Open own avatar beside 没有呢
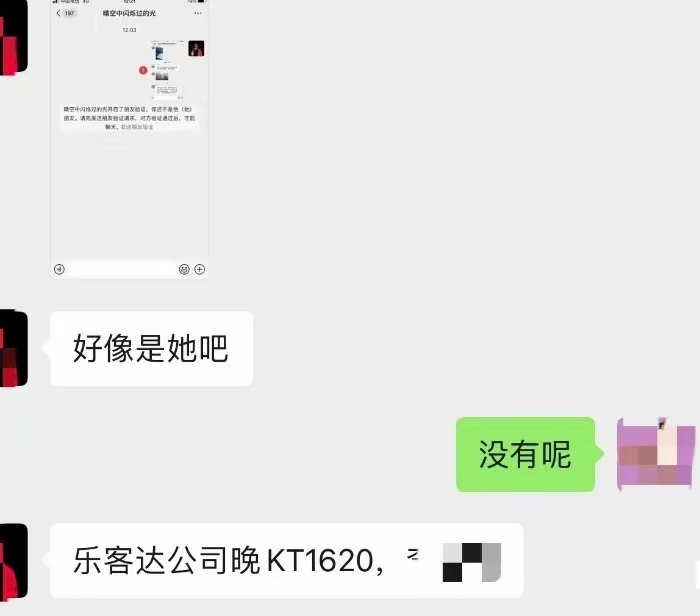Viewport: 700px width, 616px height. [x=656, y=455]
